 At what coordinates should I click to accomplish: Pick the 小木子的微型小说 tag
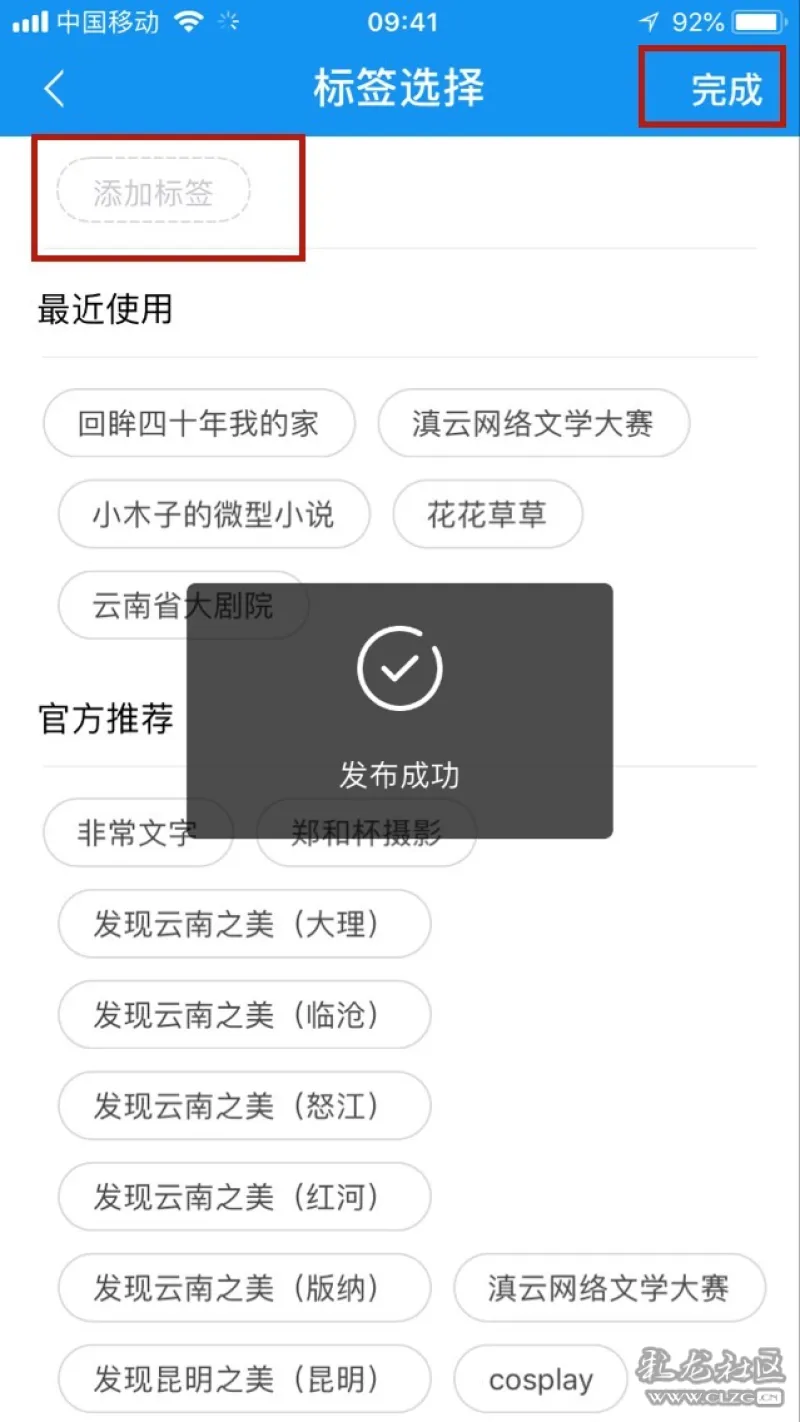(x=214, y=514)
